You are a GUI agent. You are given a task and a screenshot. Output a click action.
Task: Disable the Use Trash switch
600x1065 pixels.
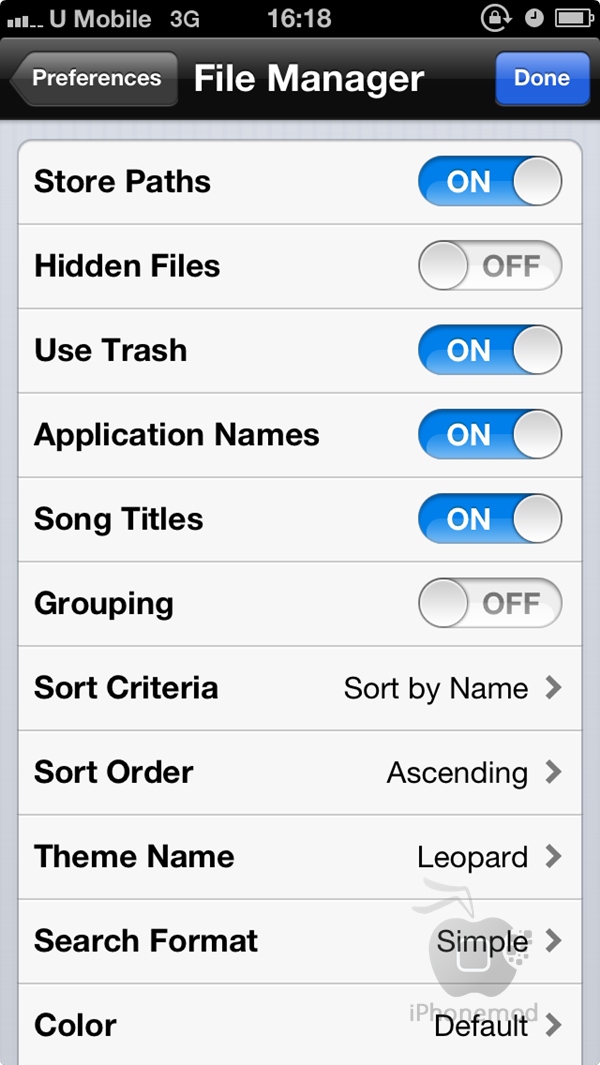tap(490, 350)
